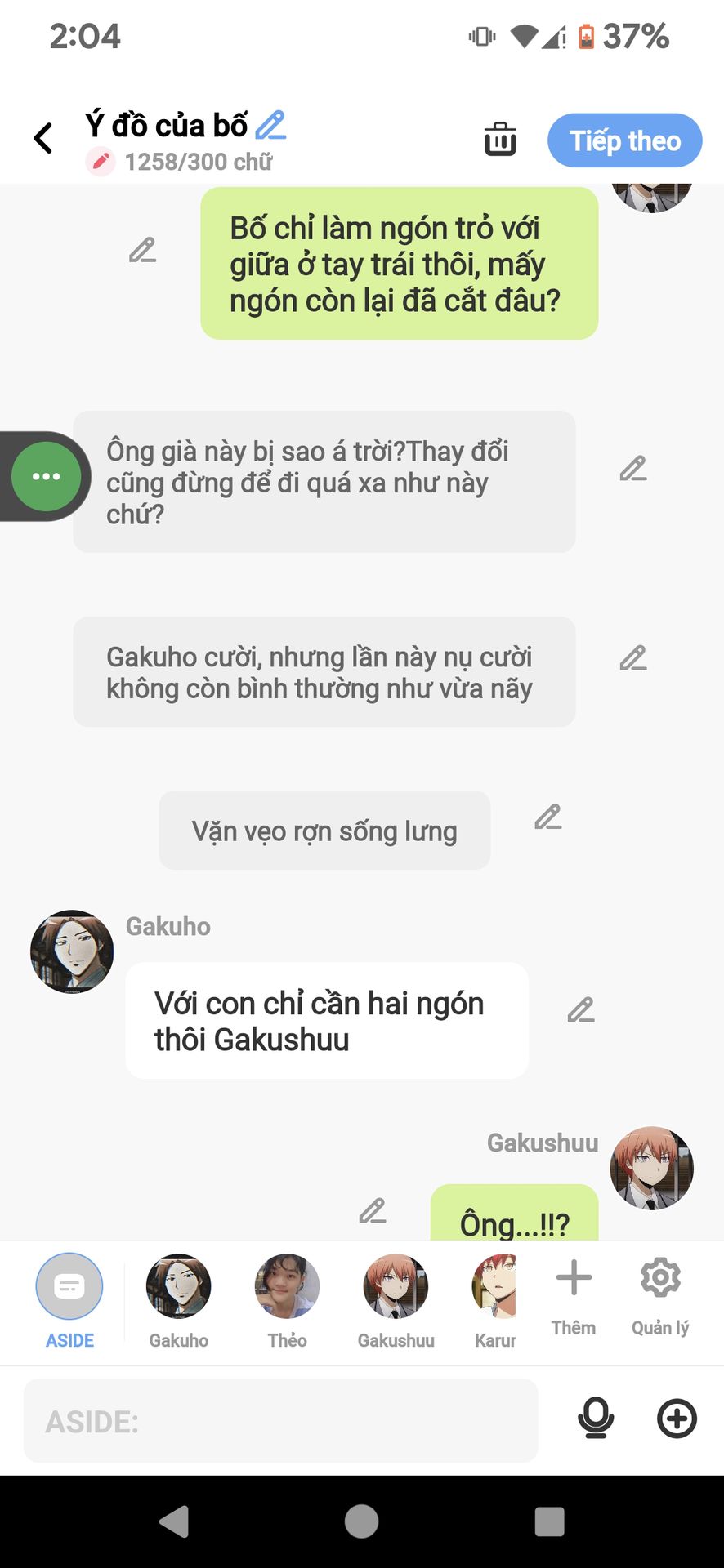Edit the aside 'Gakuho cười, nhưng lần này'
The width and height of the screenshot is (724, 1568).
click(x=633, y=658)
